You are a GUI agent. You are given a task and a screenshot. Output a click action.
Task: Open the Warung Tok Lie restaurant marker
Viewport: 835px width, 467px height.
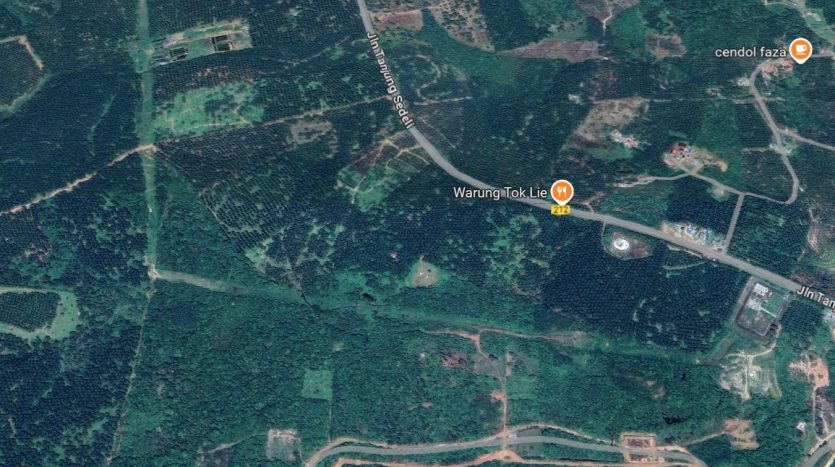(563, 189)
